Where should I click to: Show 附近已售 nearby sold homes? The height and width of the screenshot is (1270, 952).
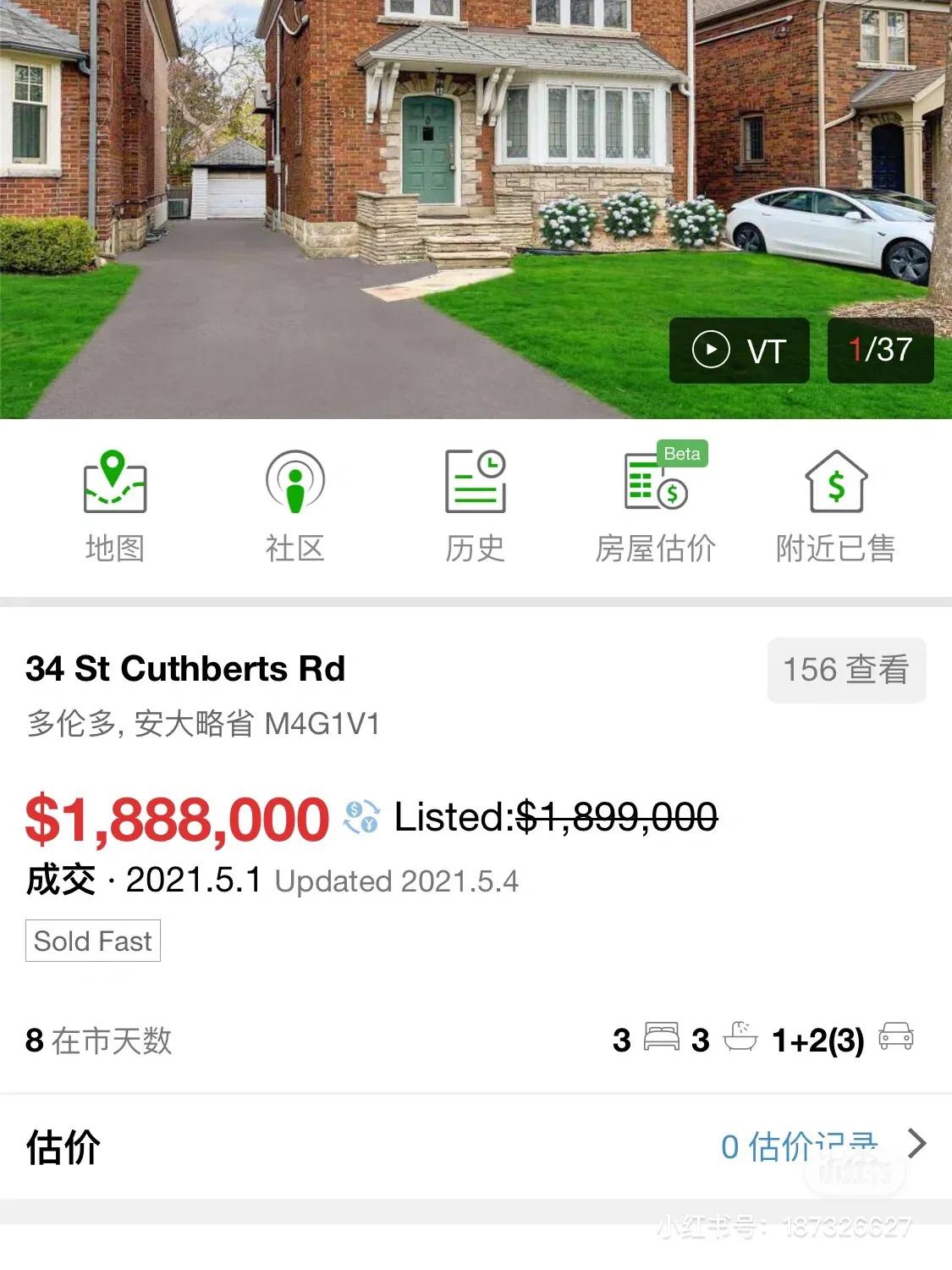[x=835, y=505]
